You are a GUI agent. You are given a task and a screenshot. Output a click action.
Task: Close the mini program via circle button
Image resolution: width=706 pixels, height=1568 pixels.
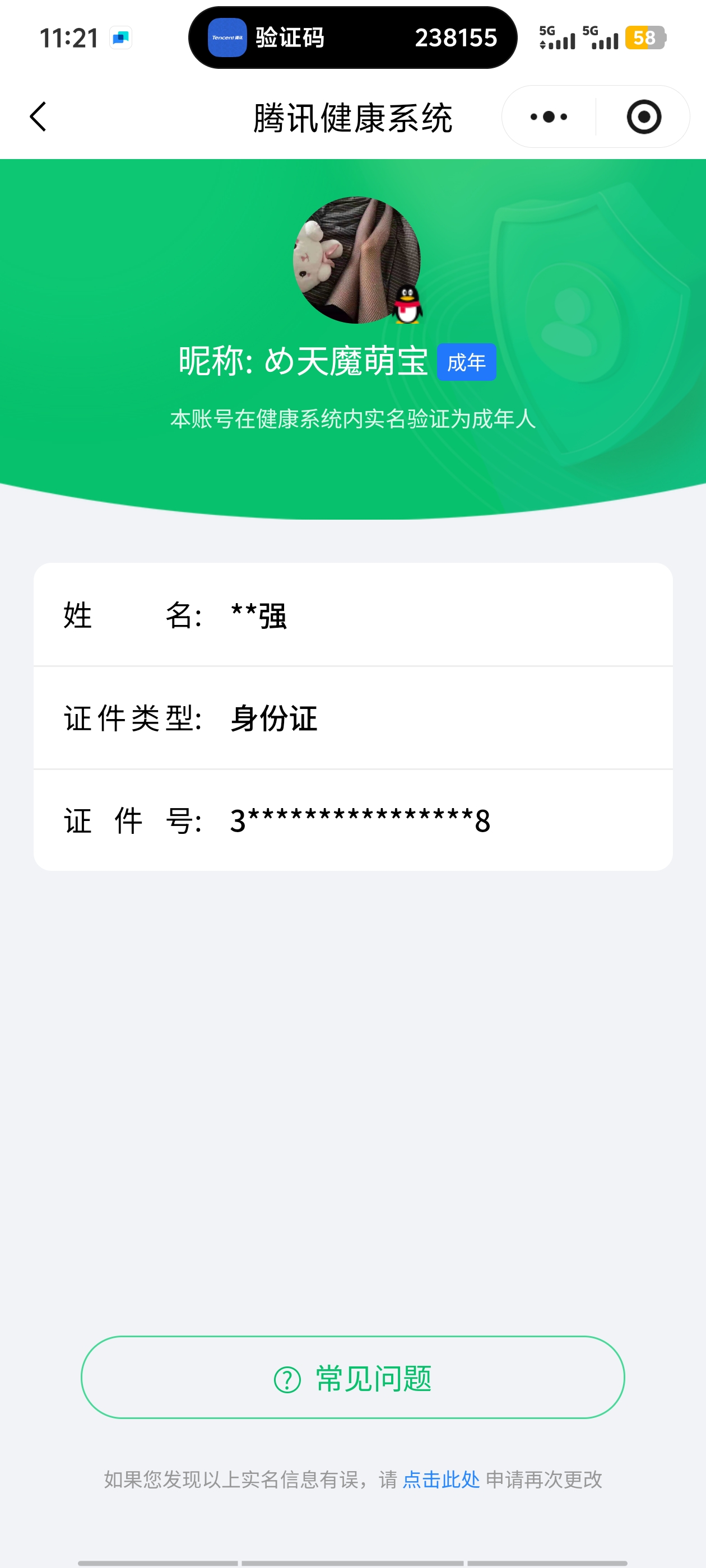[643, 117]
